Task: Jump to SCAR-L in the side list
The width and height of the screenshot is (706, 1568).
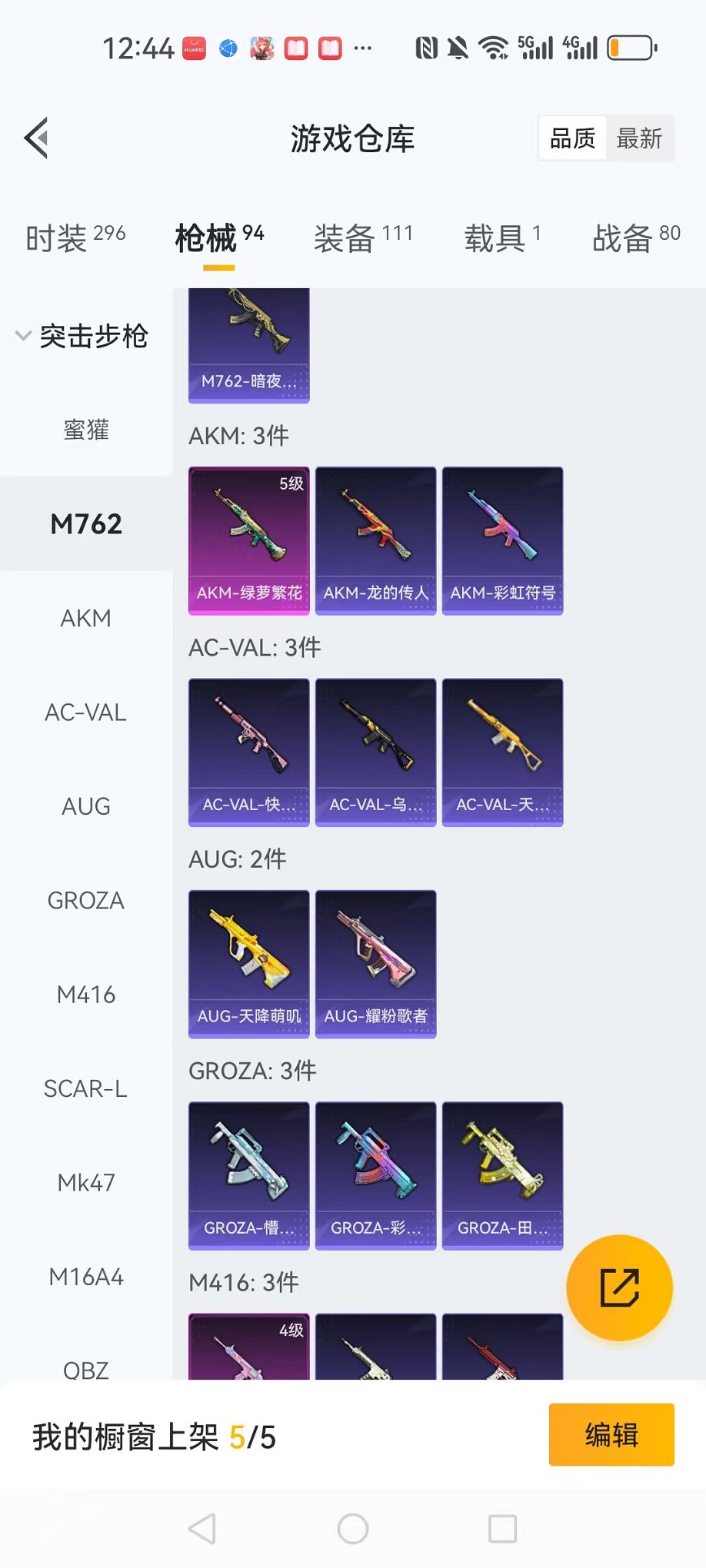Action: [86, 1088]
